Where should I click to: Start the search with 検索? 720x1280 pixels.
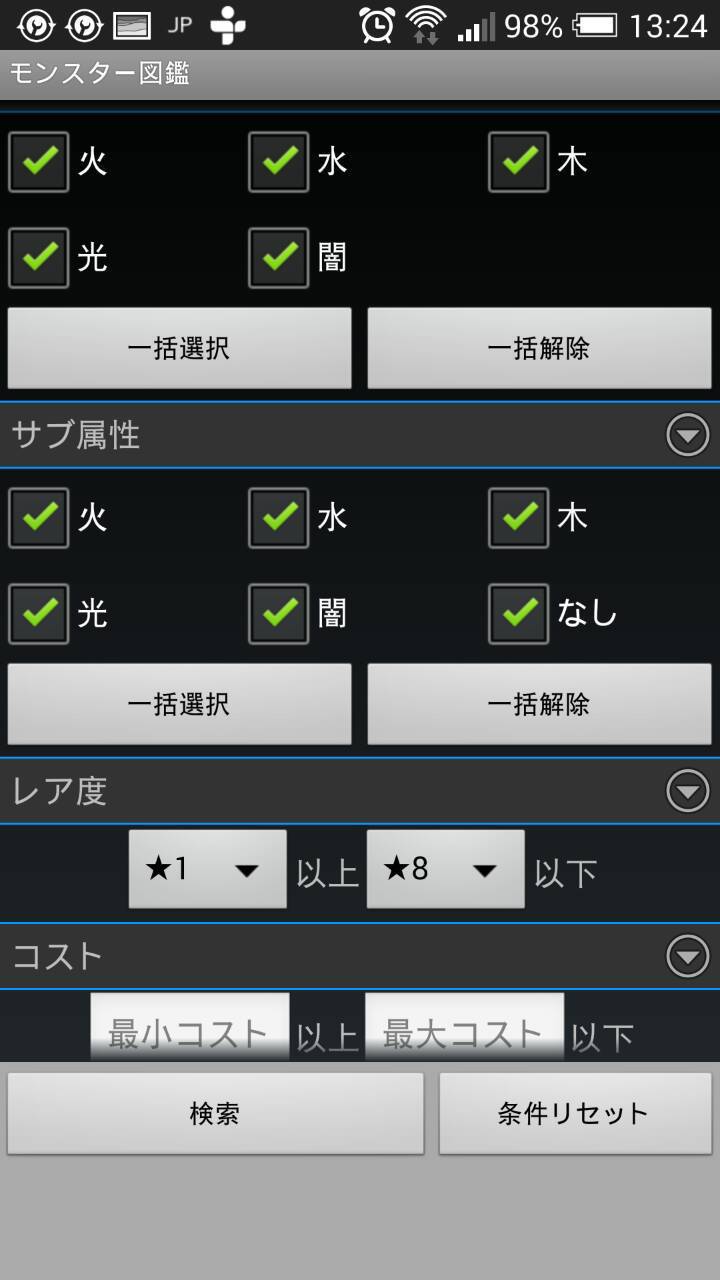(x=216, y=1113)
